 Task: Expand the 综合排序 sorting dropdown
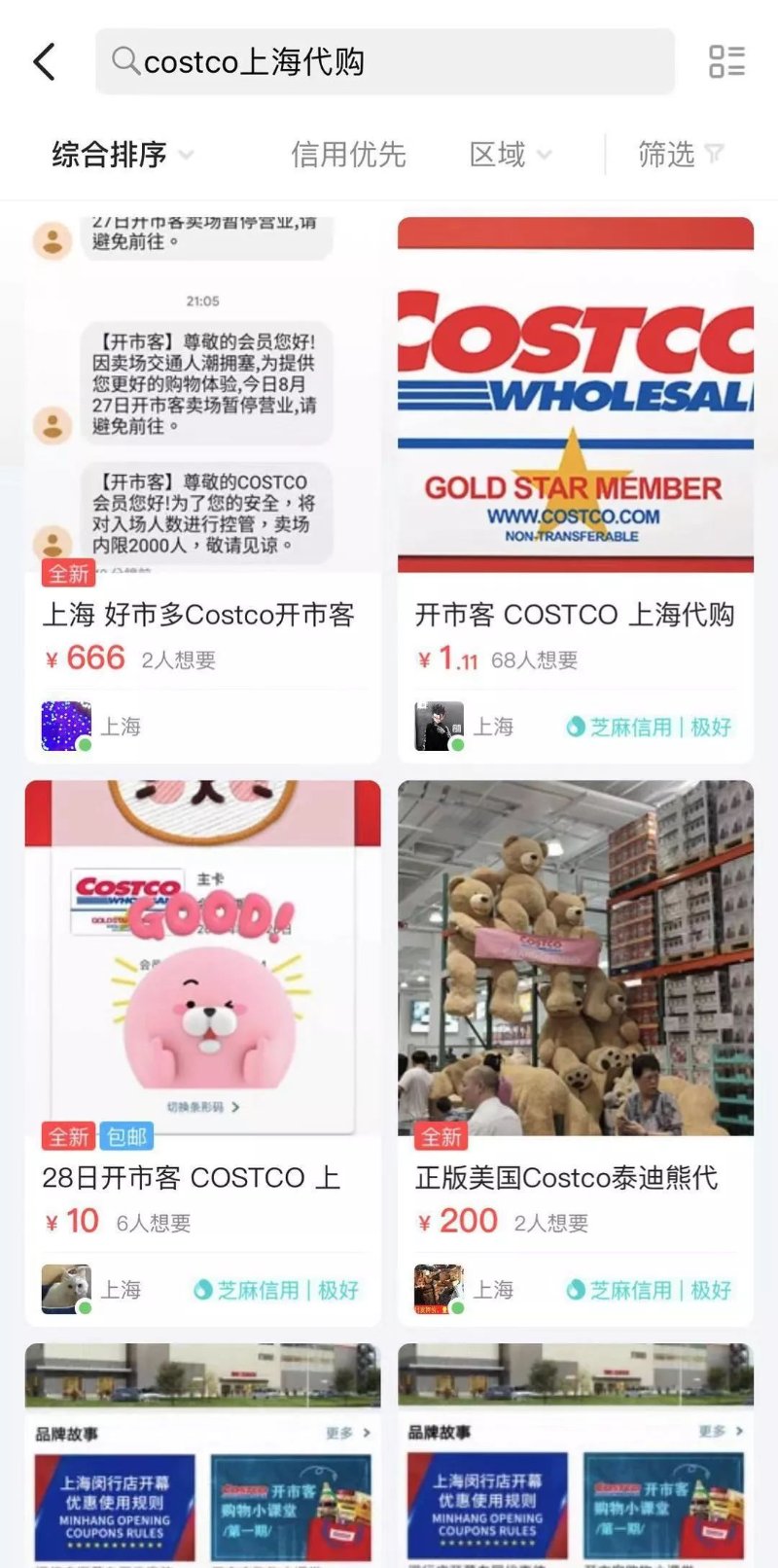123,154
